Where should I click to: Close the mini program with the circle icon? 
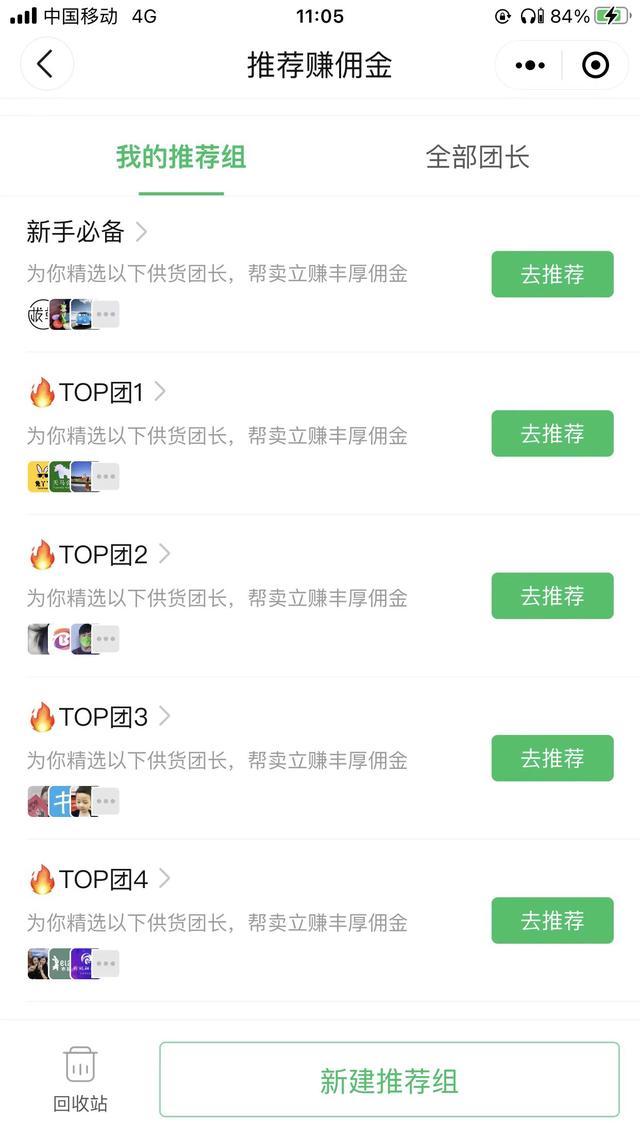coord(595,66)
